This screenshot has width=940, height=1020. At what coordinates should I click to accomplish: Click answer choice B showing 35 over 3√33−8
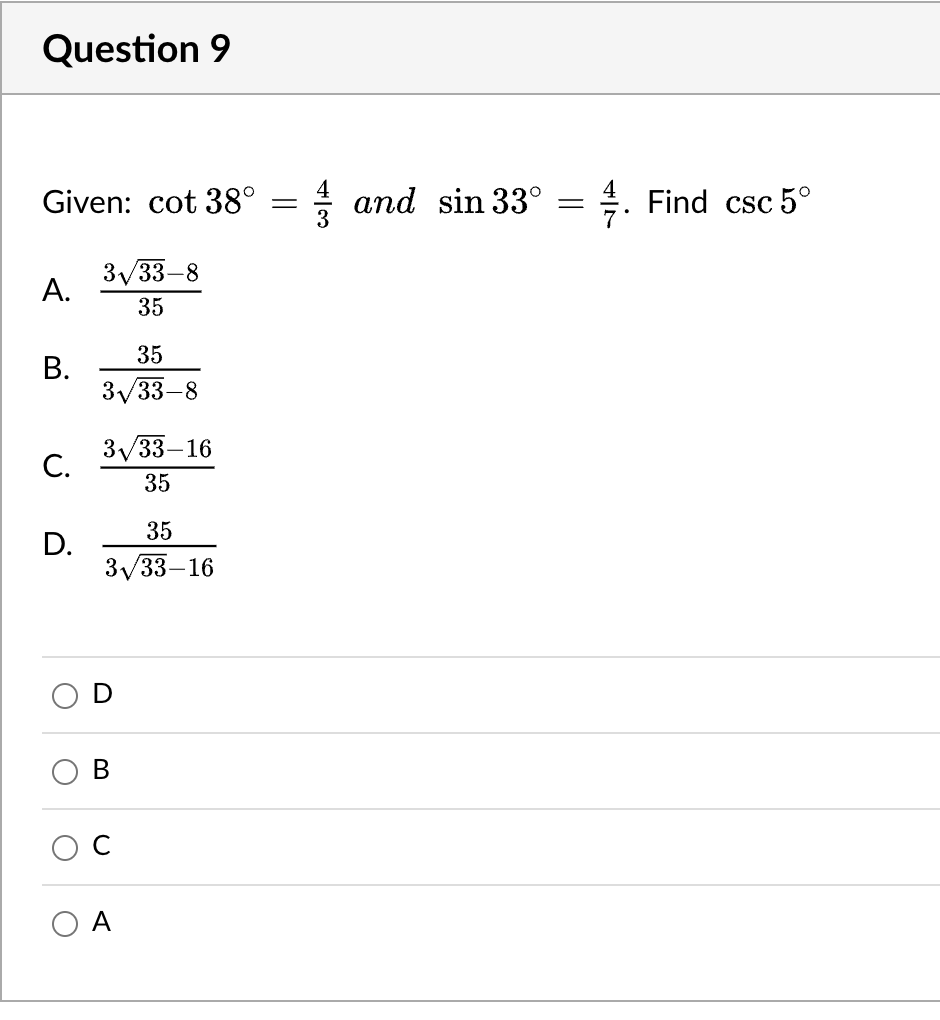point(150,371)
